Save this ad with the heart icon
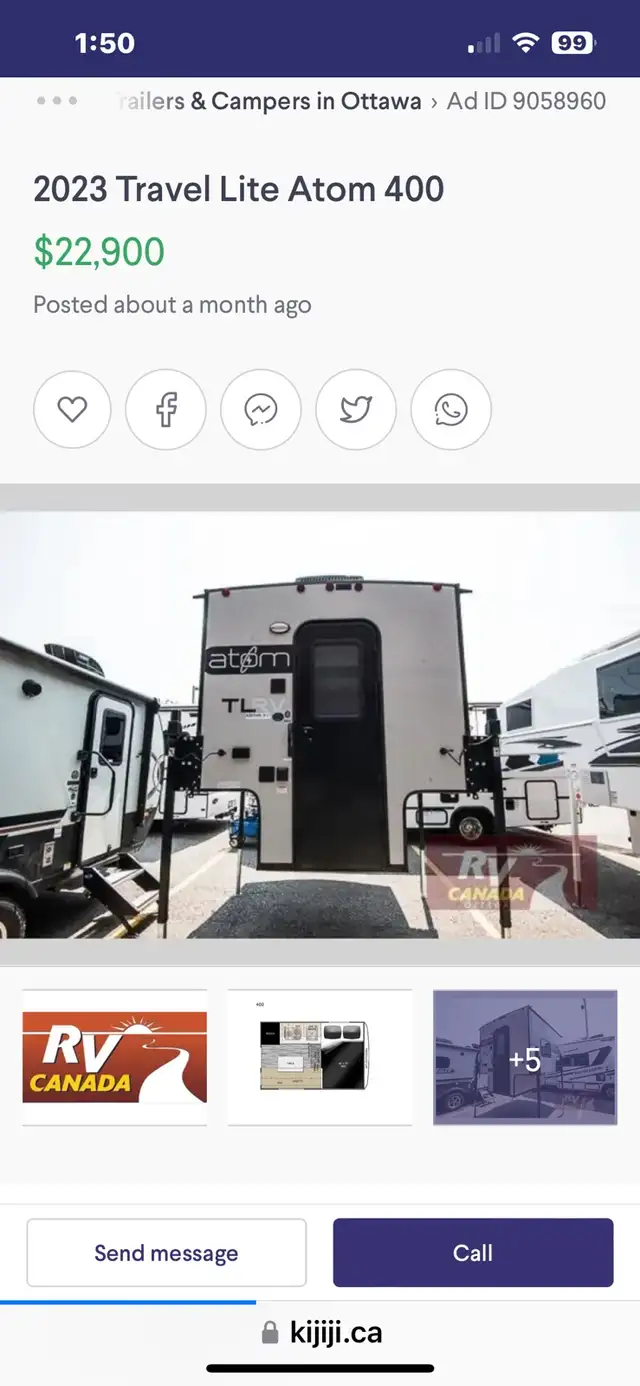The image size is (640, 1386). click(x=72, y=409)
